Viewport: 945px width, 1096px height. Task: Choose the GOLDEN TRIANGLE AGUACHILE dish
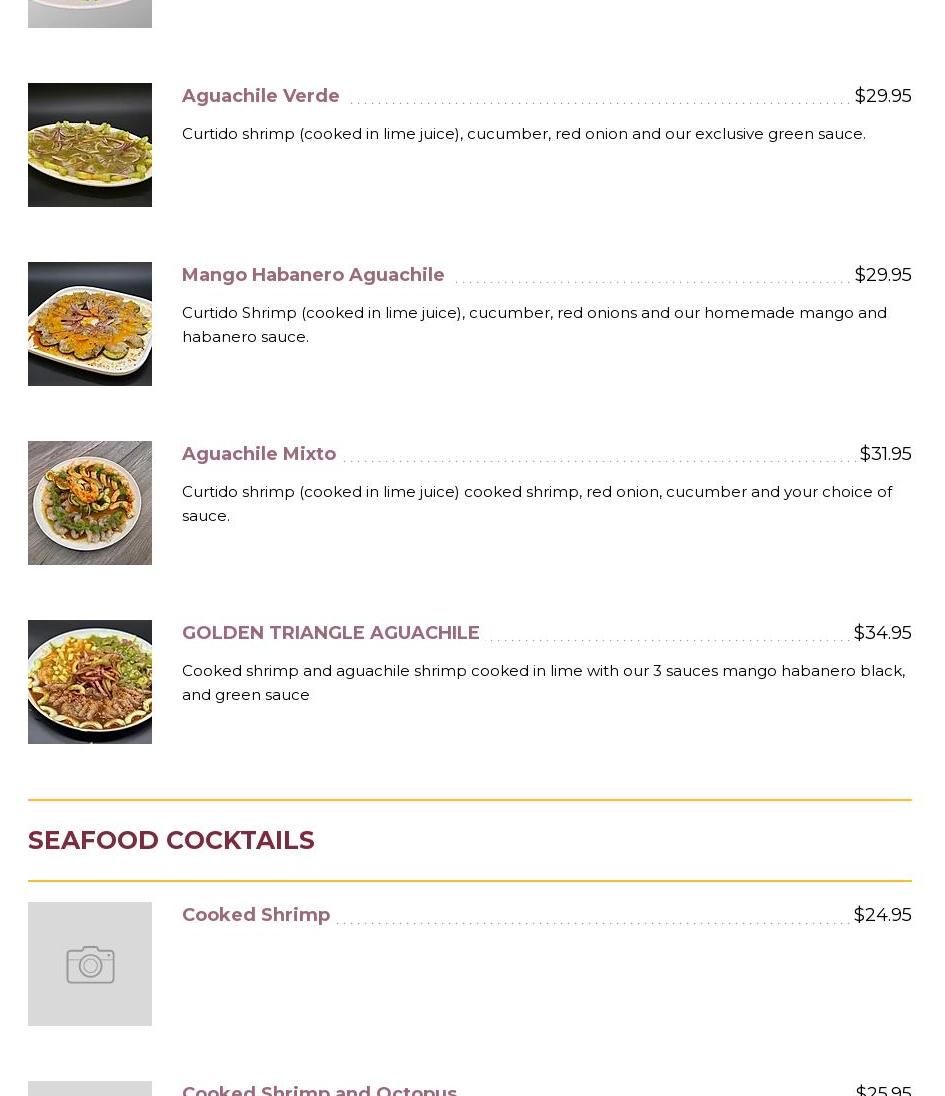331,633
